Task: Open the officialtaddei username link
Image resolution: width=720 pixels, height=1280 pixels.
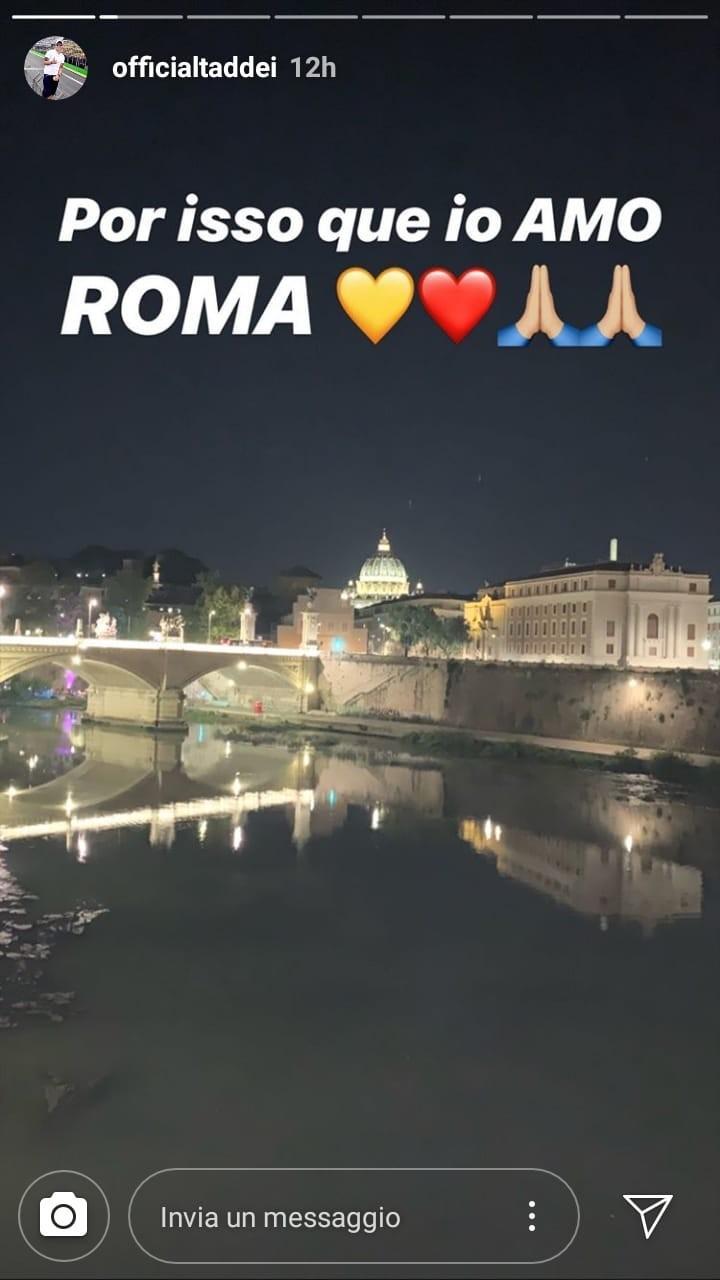Action: pyautogui.click(x=194, y=68)
